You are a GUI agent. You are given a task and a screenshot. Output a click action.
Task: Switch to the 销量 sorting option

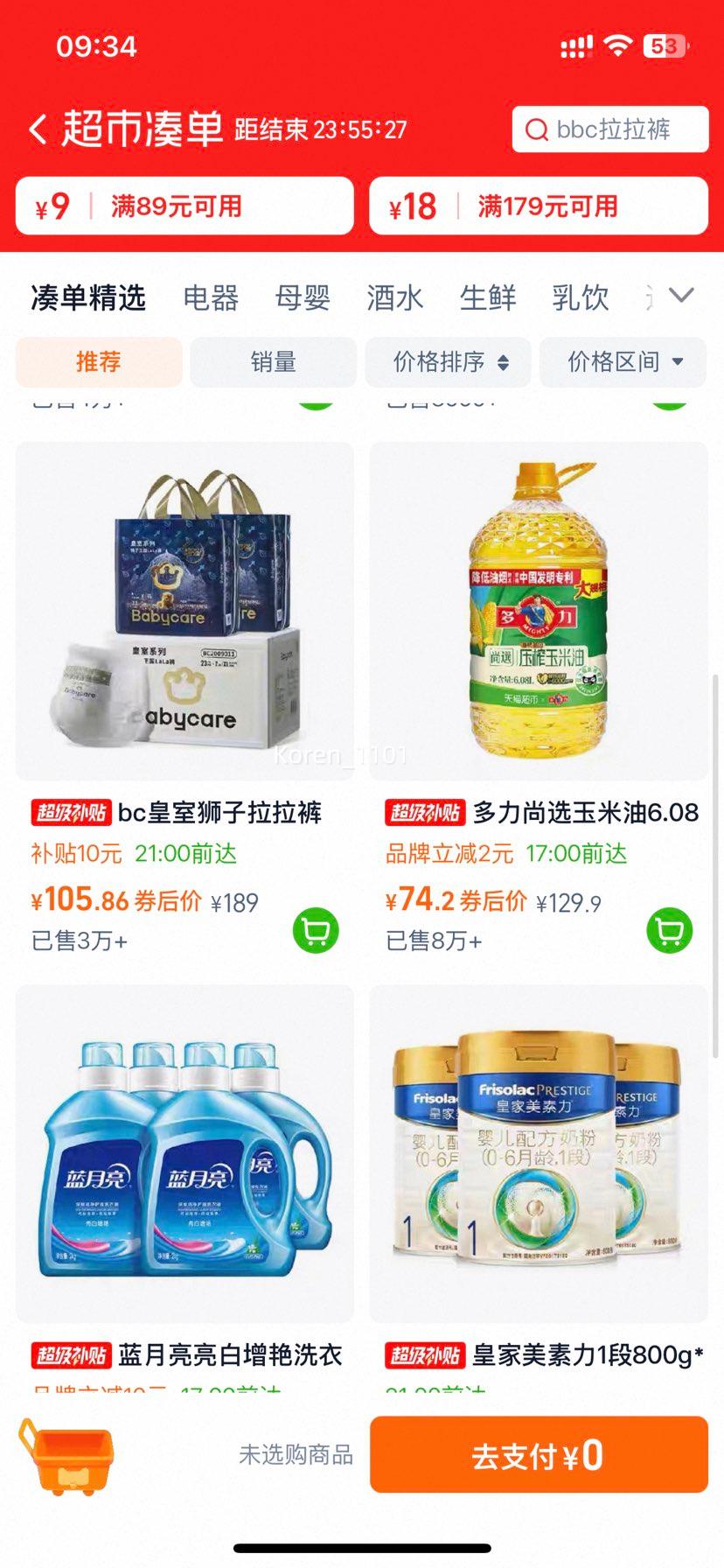coord(273,361)
